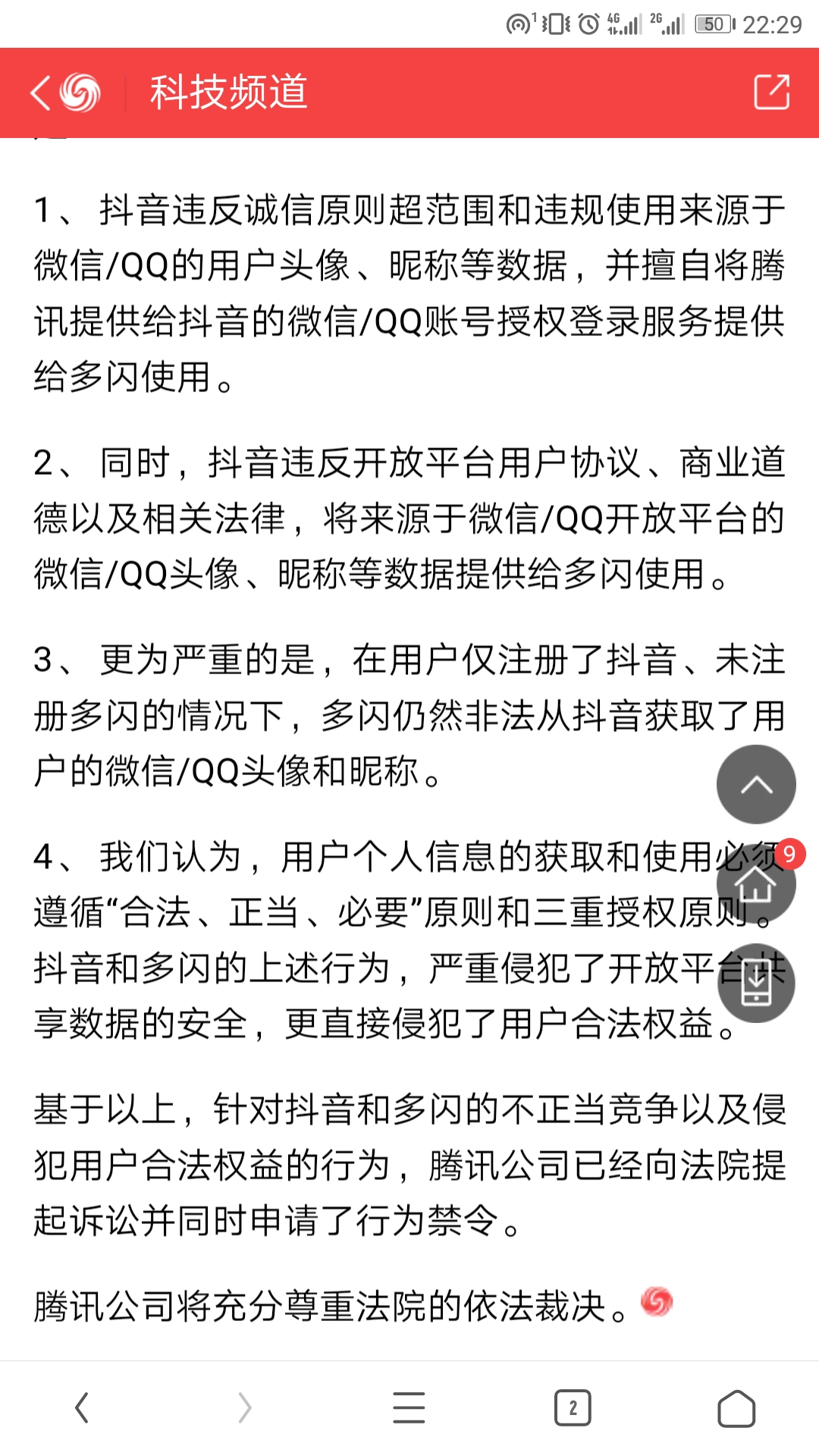Go forward with the browser's forward arrow
This screenshot has width=819, height=1456.
pyautogui.click(x=245, y=1408)
